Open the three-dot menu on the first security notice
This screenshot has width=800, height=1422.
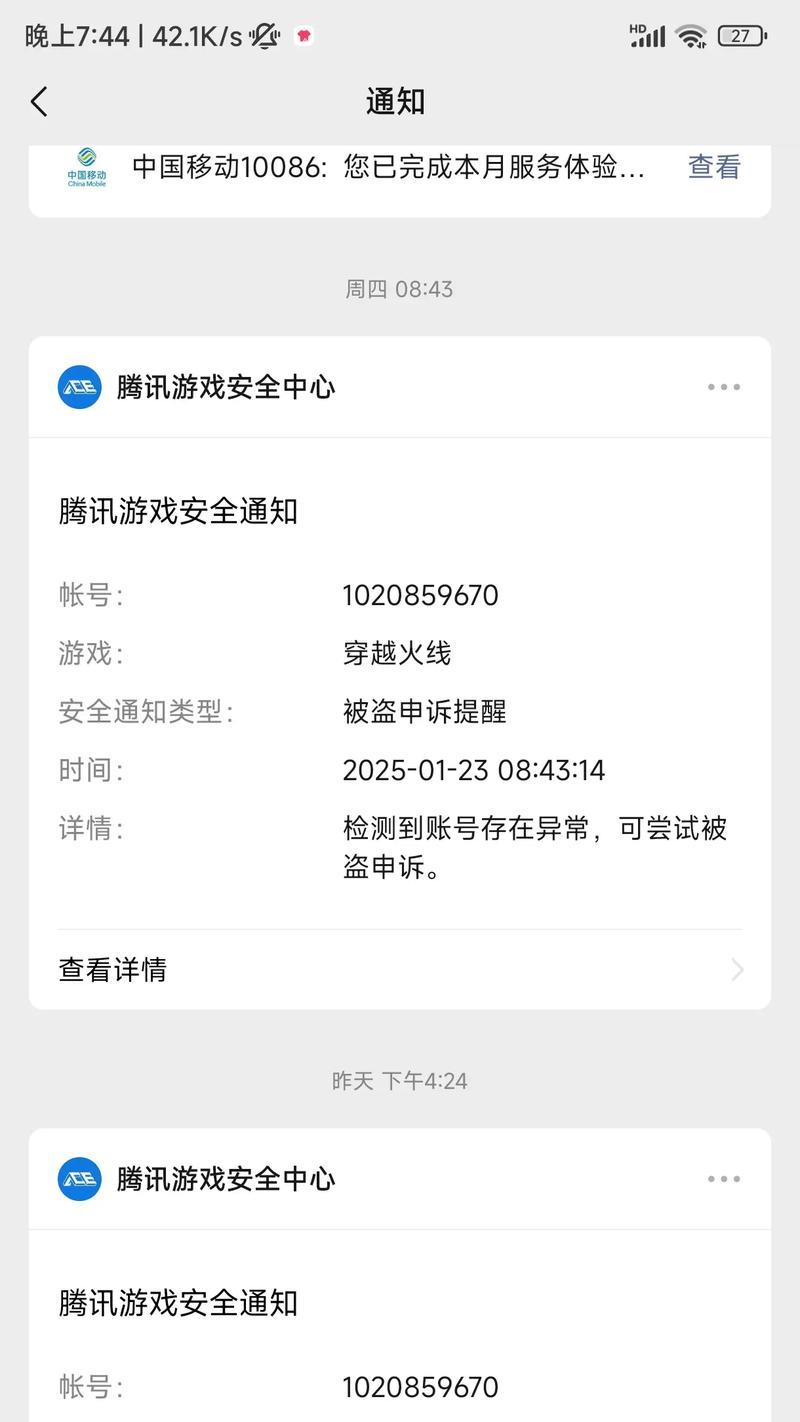point(722,387)
